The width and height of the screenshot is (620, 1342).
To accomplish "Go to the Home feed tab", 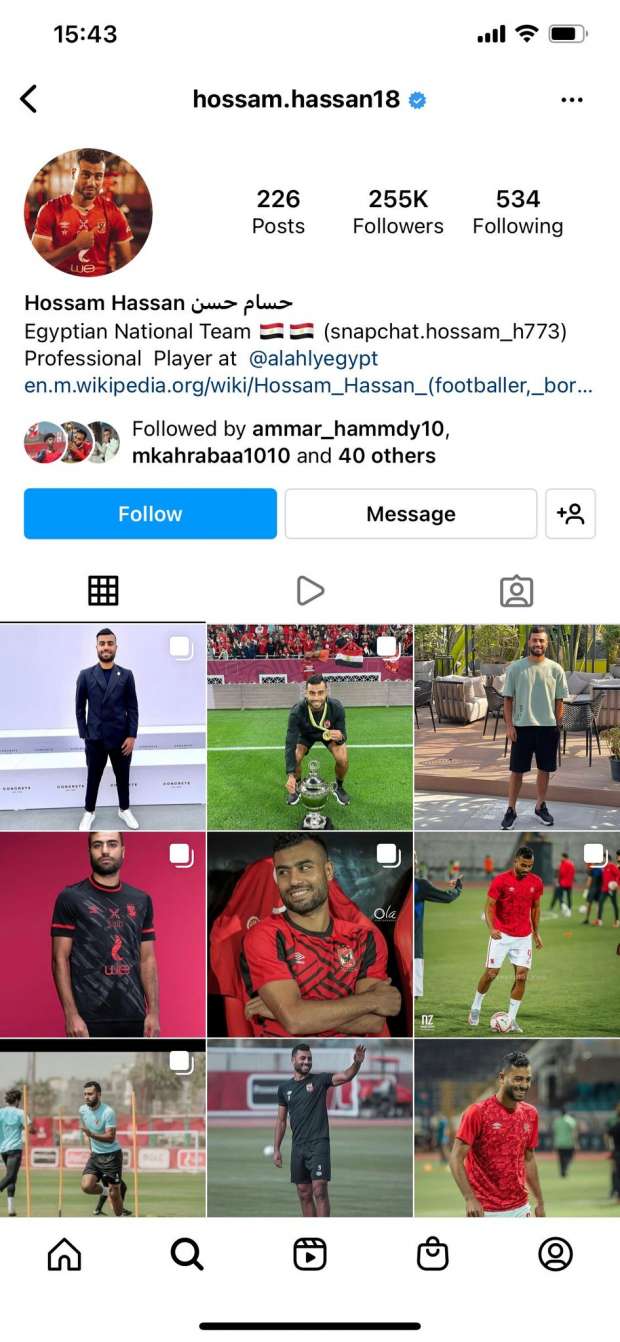I will point(64,1253).
